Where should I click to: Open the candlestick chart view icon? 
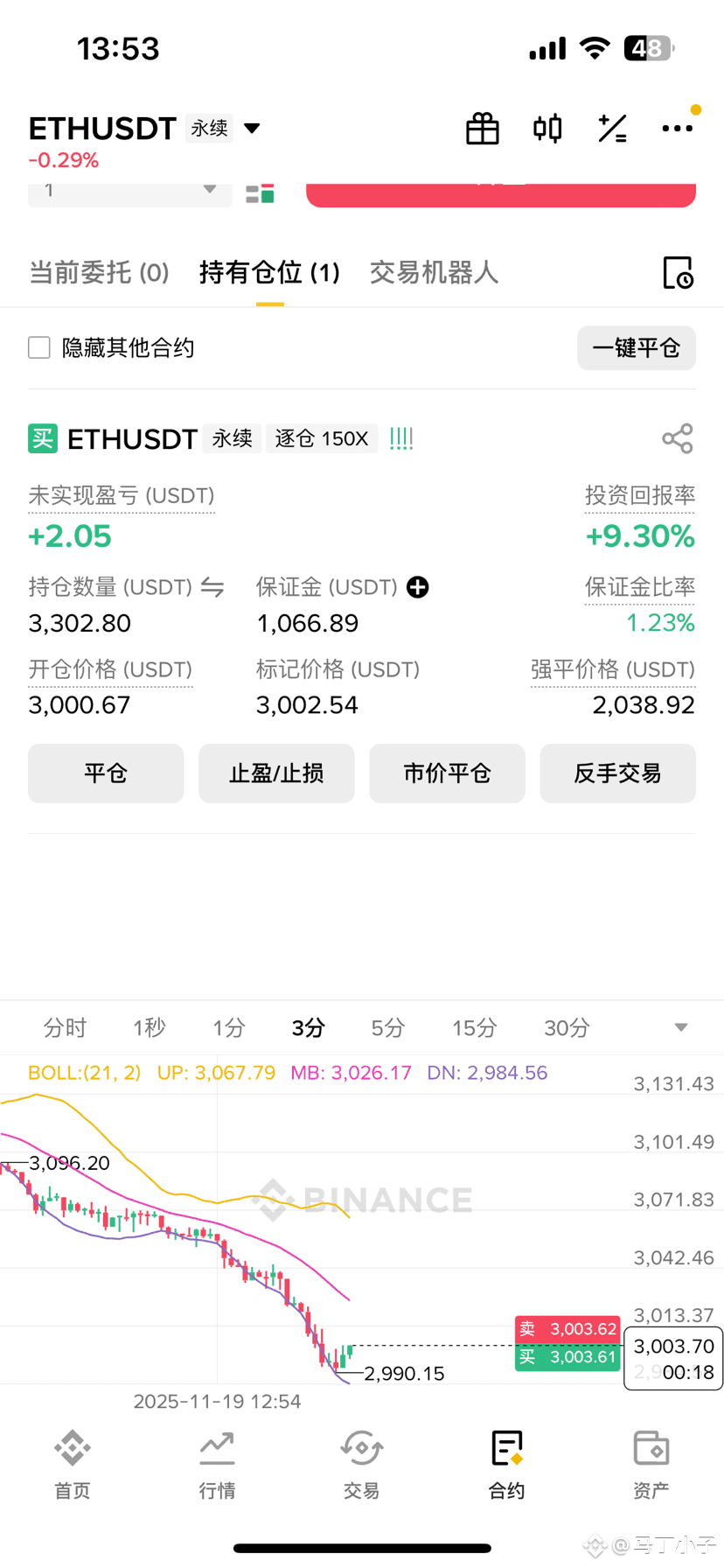(547, 129)
